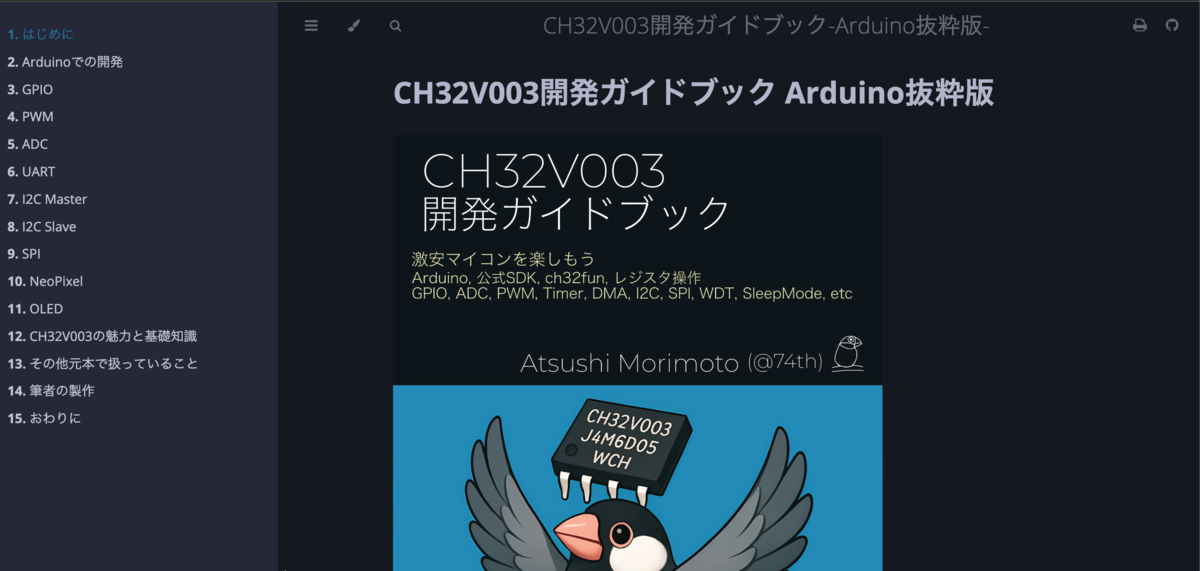Select the SPI chapter
1200x571 pixels.
tap(24, 254)
